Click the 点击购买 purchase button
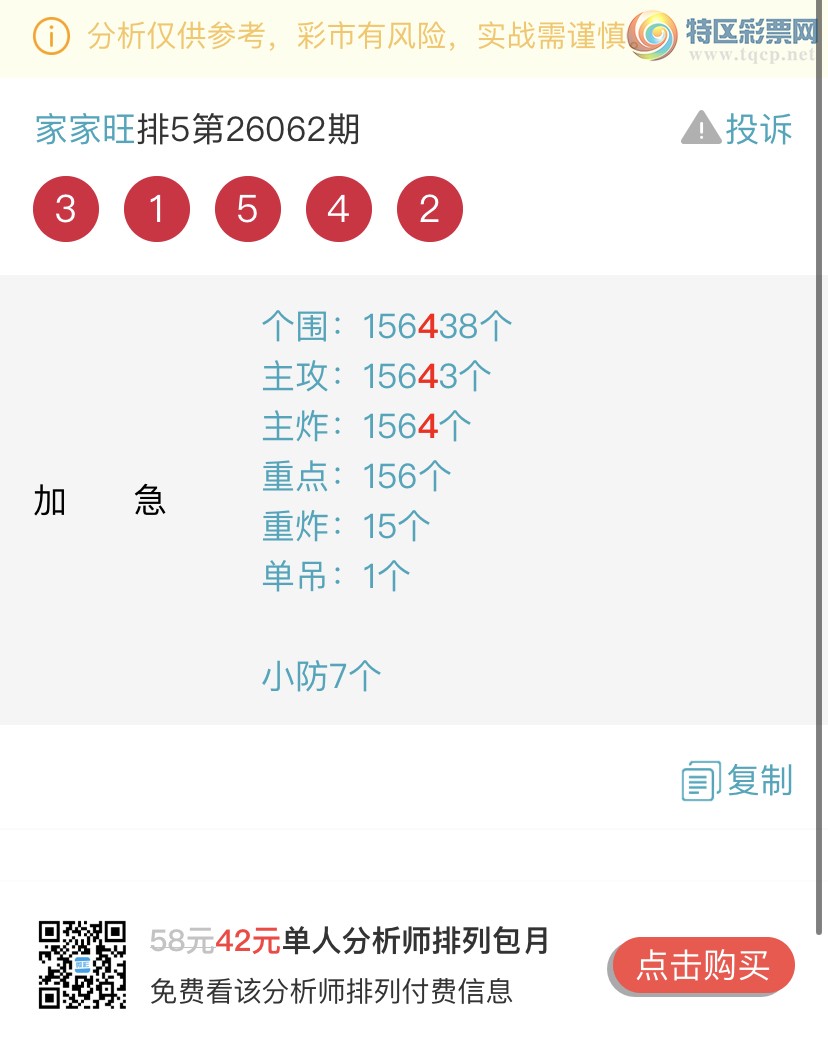This screenshot has height=1045, width=828. [x=701, y=965]
